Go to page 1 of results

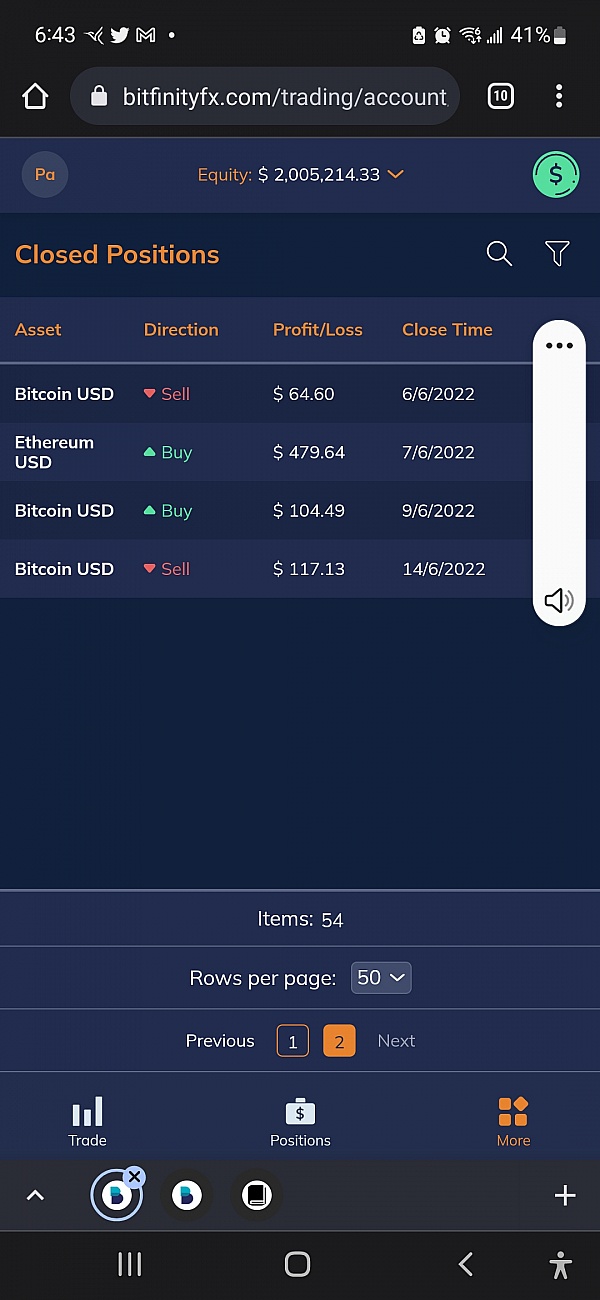(292, 1041)
